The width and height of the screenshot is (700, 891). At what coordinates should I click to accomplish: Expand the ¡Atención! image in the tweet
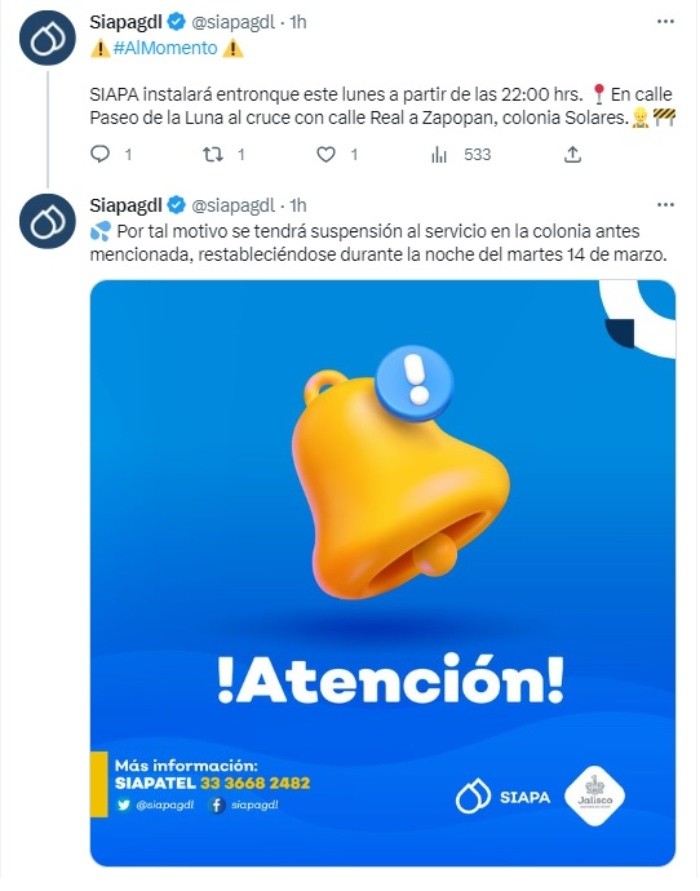pyautogui.click(x=383, y=572)
